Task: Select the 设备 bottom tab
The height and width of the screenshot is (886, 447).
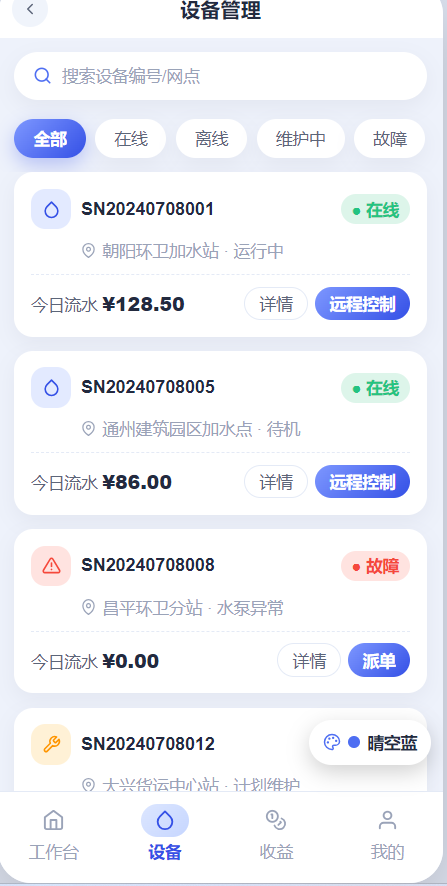Action: (165, 835)
